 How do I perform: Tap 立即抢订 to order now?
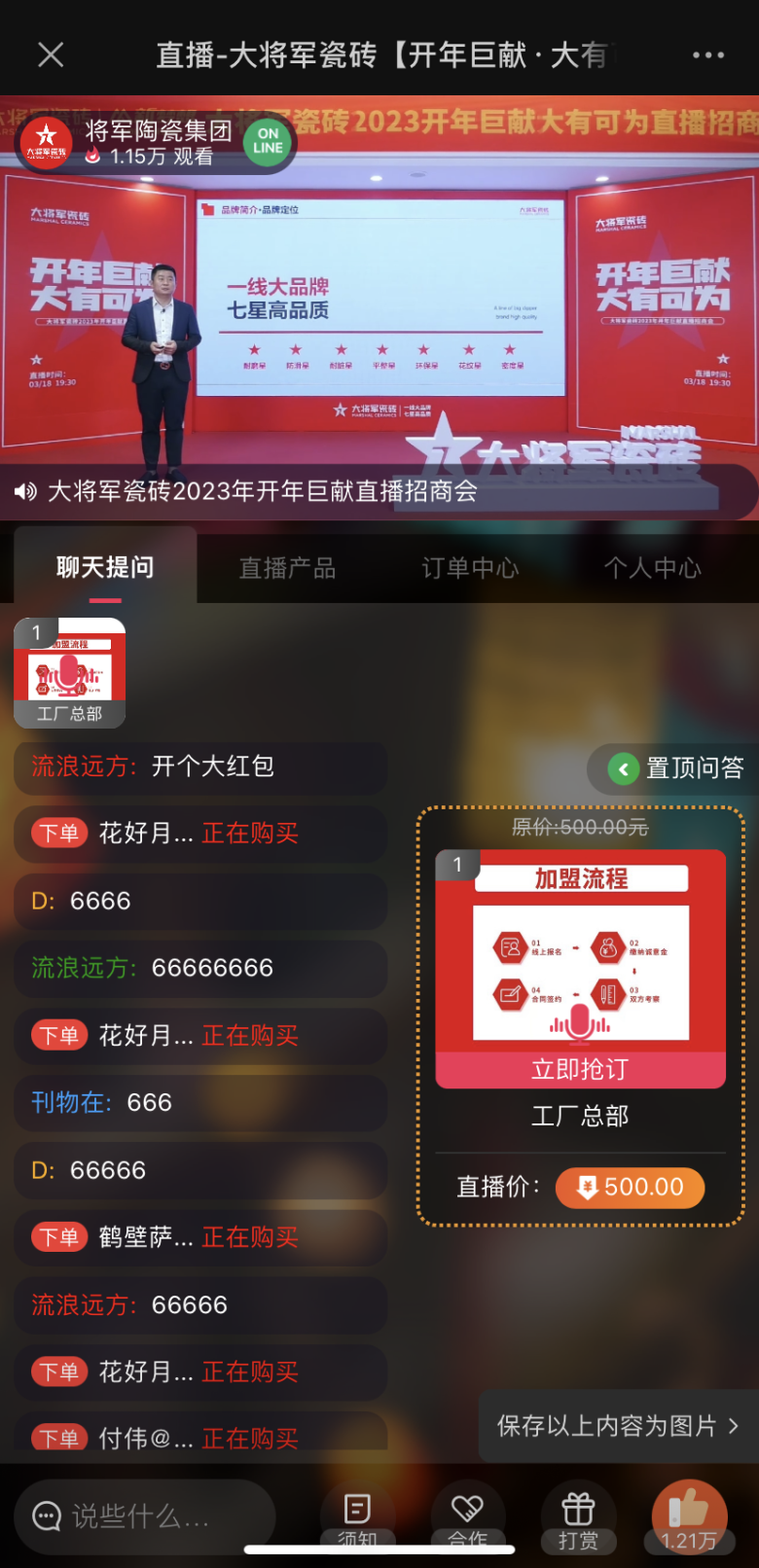(x=580, y=1069)
